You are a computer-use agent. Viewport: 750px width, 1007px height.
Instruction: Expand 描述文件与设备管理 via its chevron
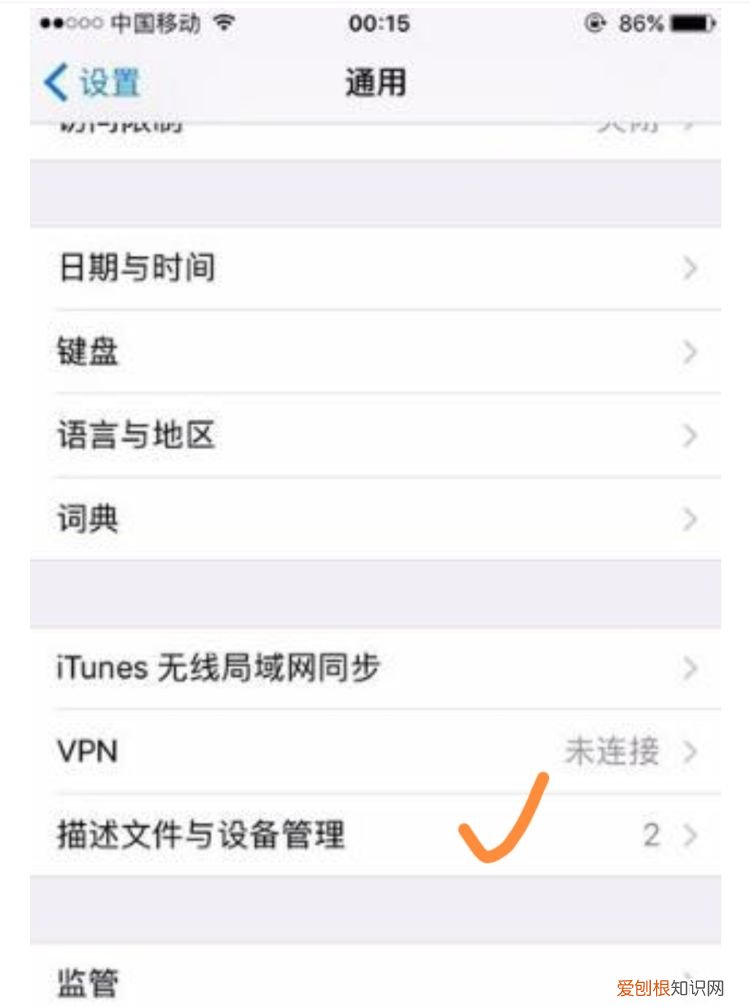[x=689, y=834]
